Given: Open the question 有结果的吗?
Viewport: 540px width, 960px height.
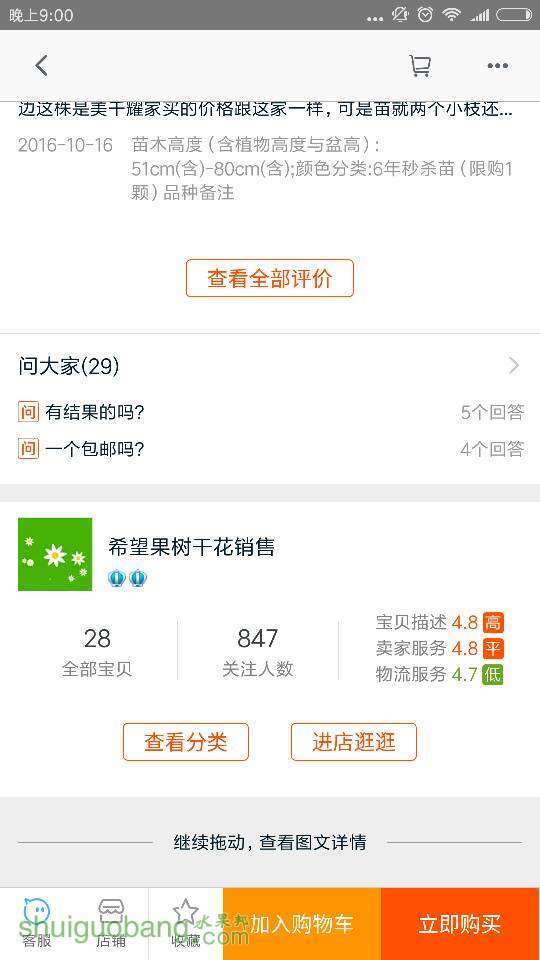Looking at the screenshot, I should [270, 413].
